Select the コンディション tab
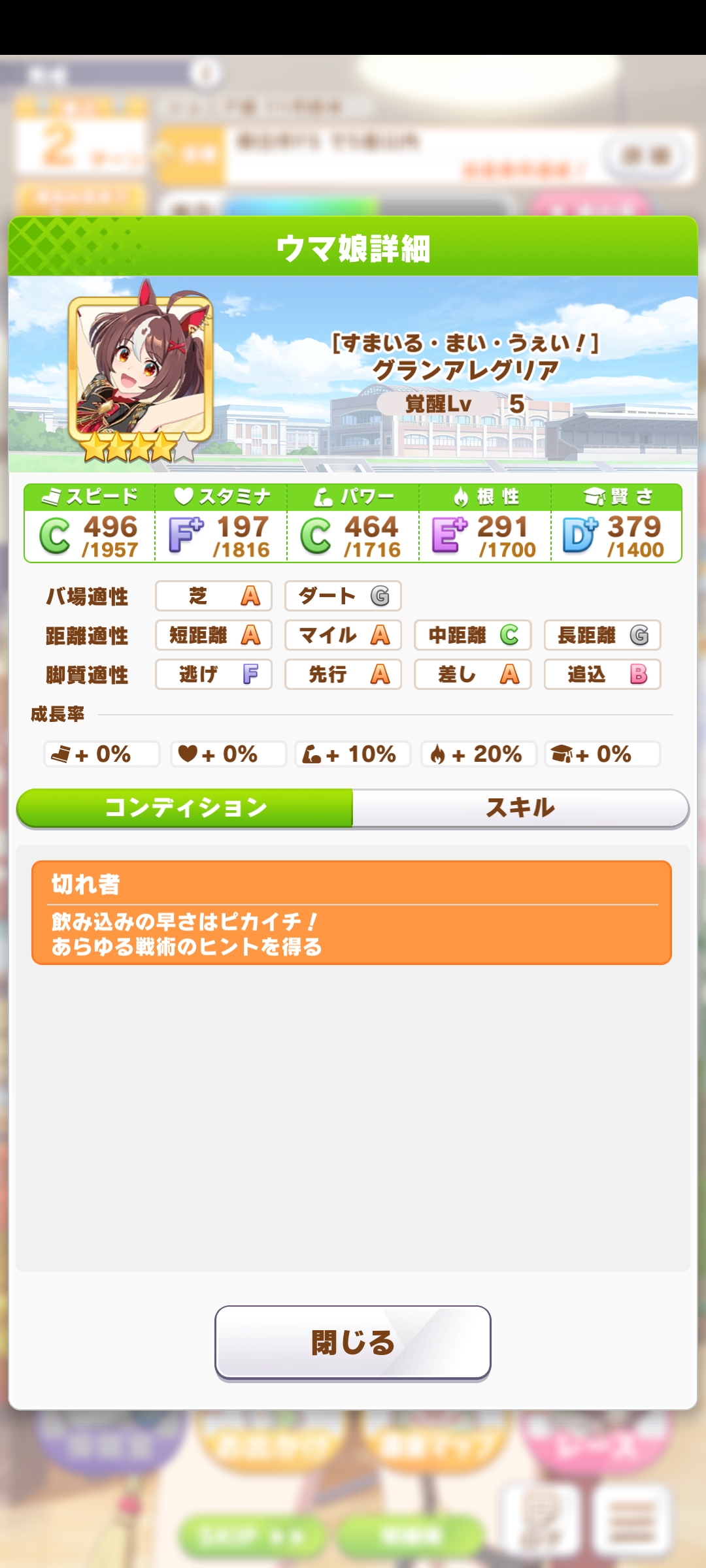706x1568 pixels. click(x=186, y=808)
